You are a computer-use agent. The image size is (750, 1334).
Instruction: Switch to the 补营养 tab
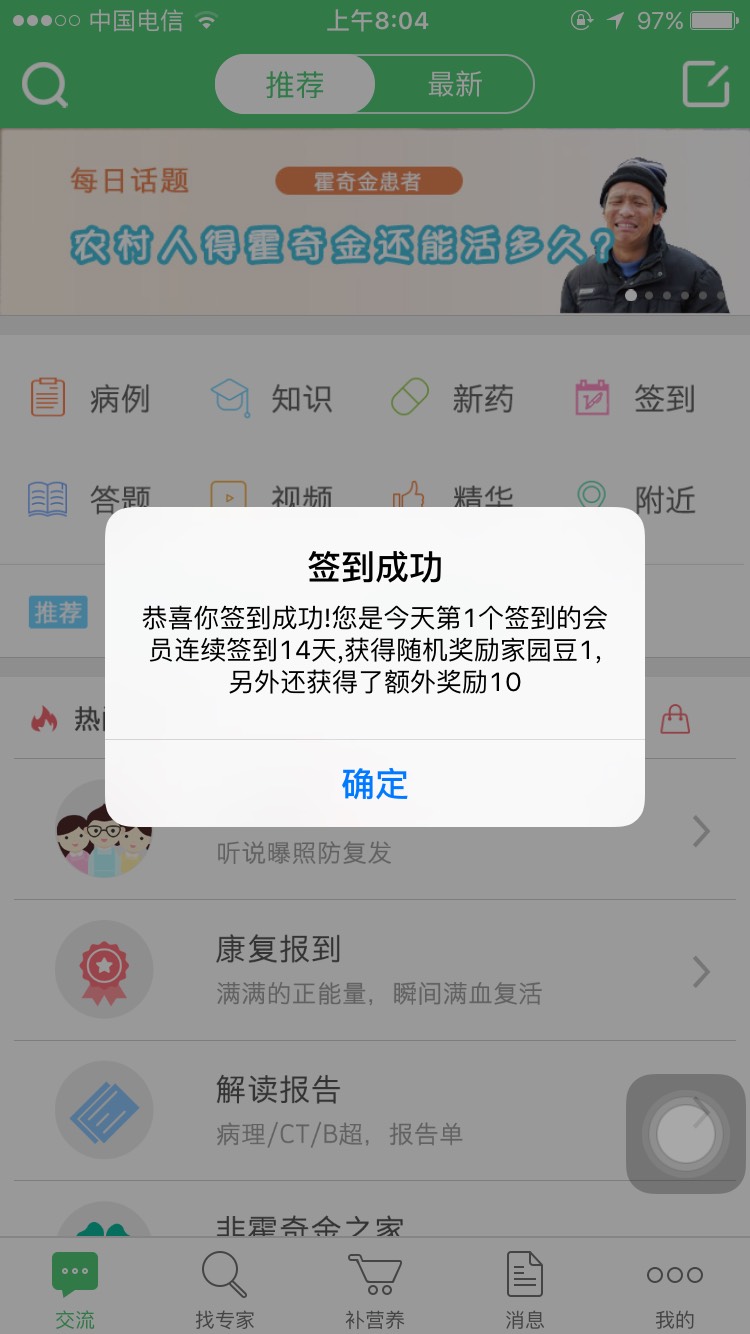point(375,1289)
